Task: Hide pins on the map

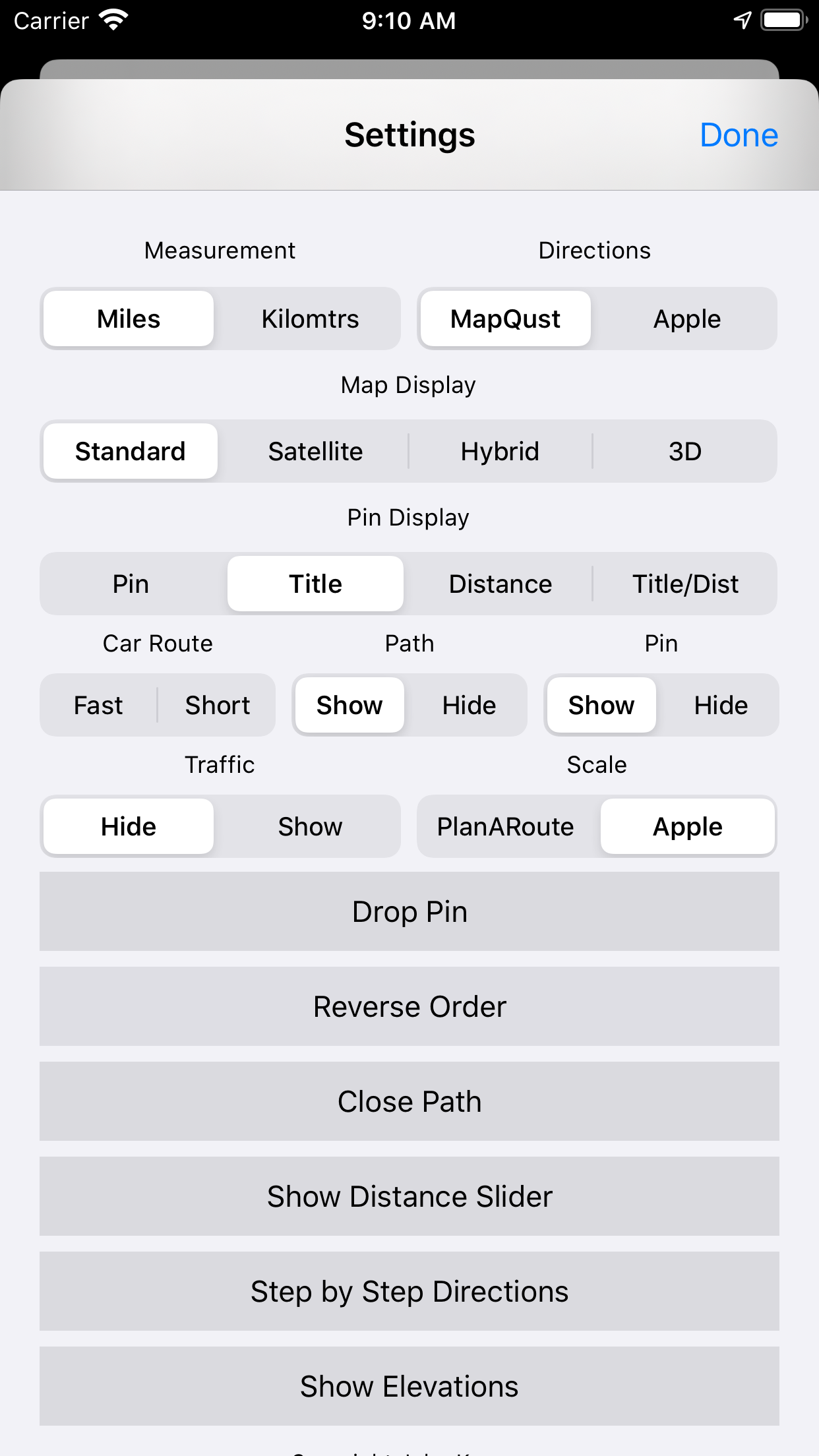Action: 720,705
